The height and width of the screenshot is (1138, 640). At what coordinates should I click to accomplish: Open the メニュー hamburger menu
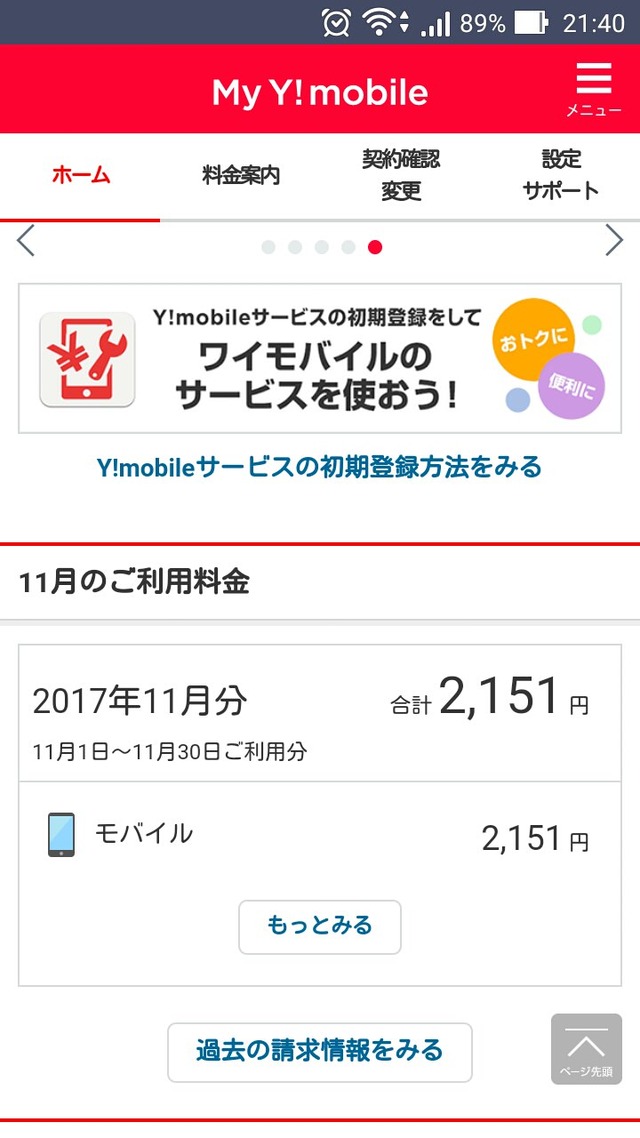click(x=594, y=90)
